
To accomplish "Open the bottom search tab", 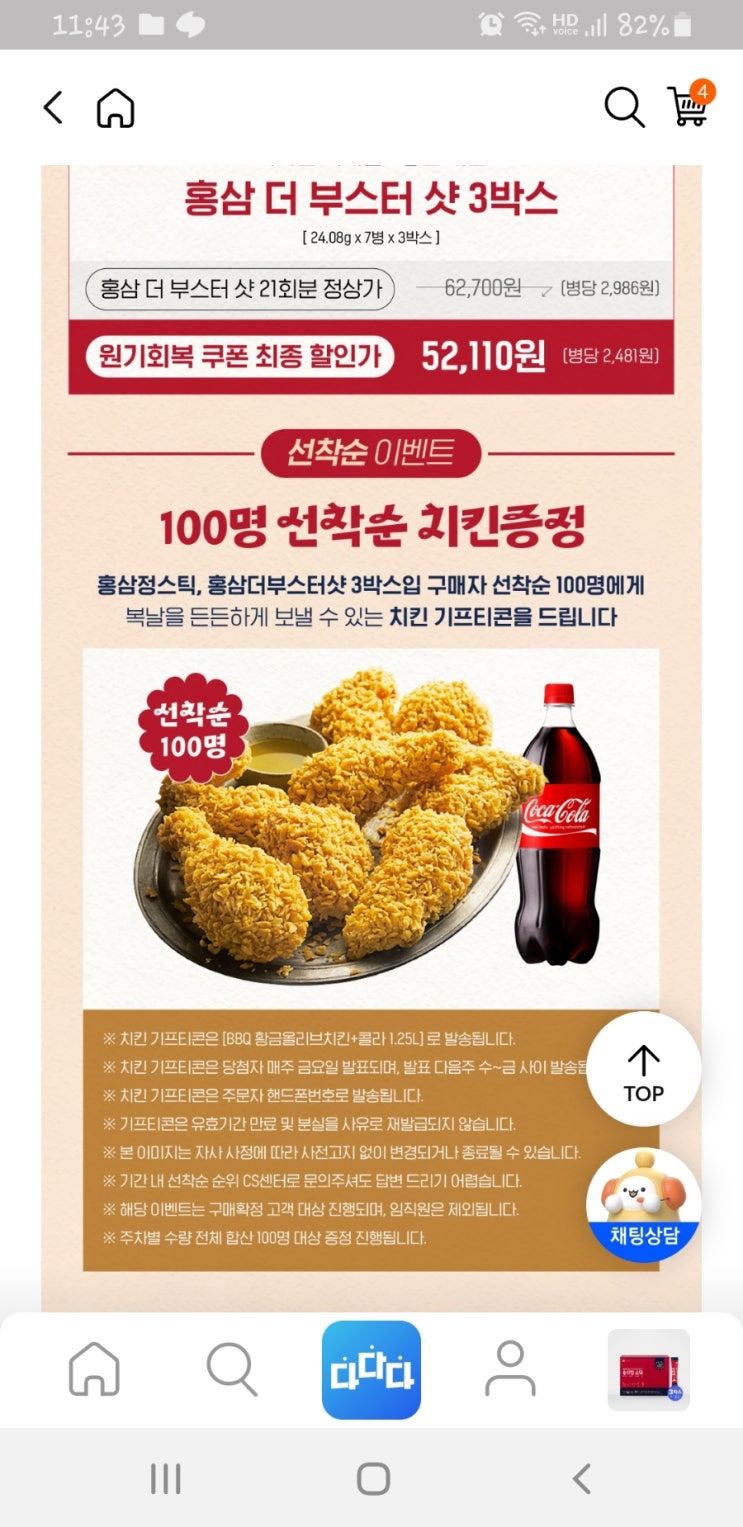I will [x=232, y=1369].
